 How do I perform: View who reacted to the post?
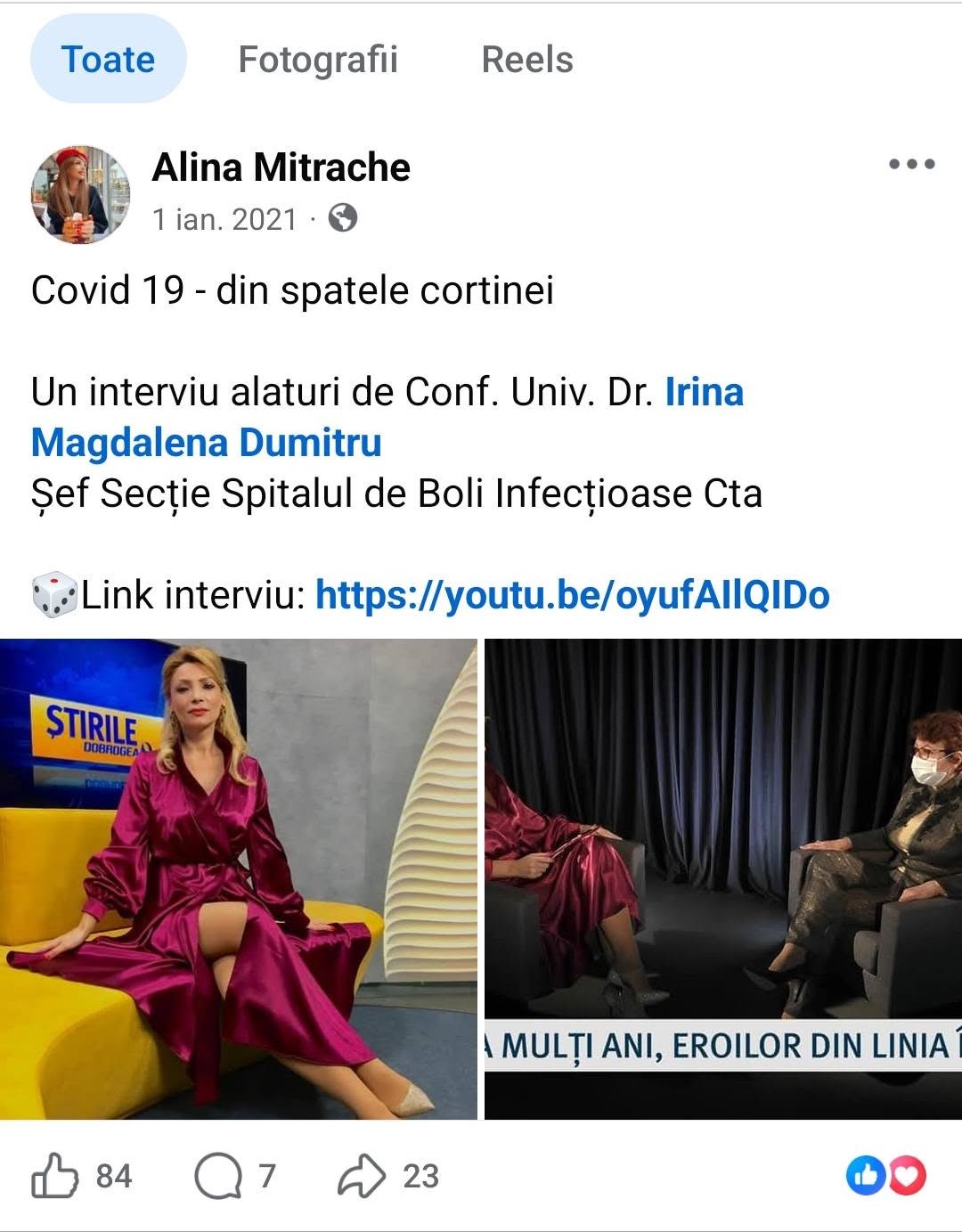[x=886, y=1176]
